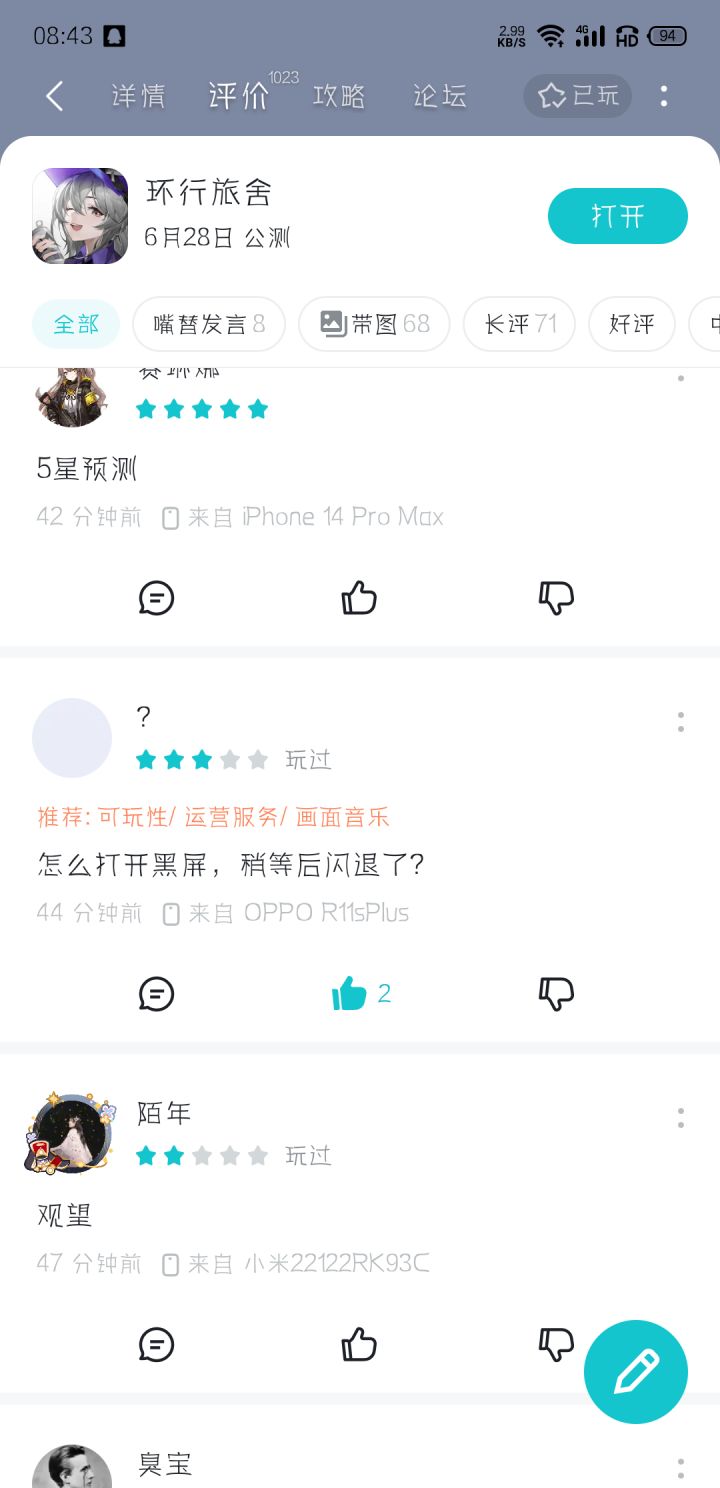Dislike the 观望 review by 陌年
The height and width of the screenshot is (1488, 720).
coord(557,1344)
